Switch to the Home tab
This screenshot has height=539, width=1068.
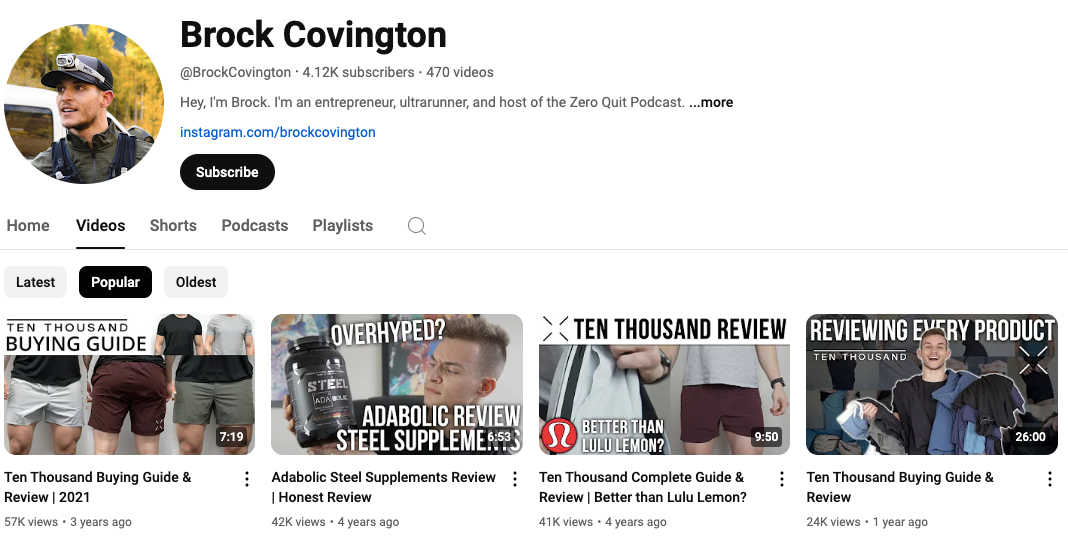click(x=28, y=226)
